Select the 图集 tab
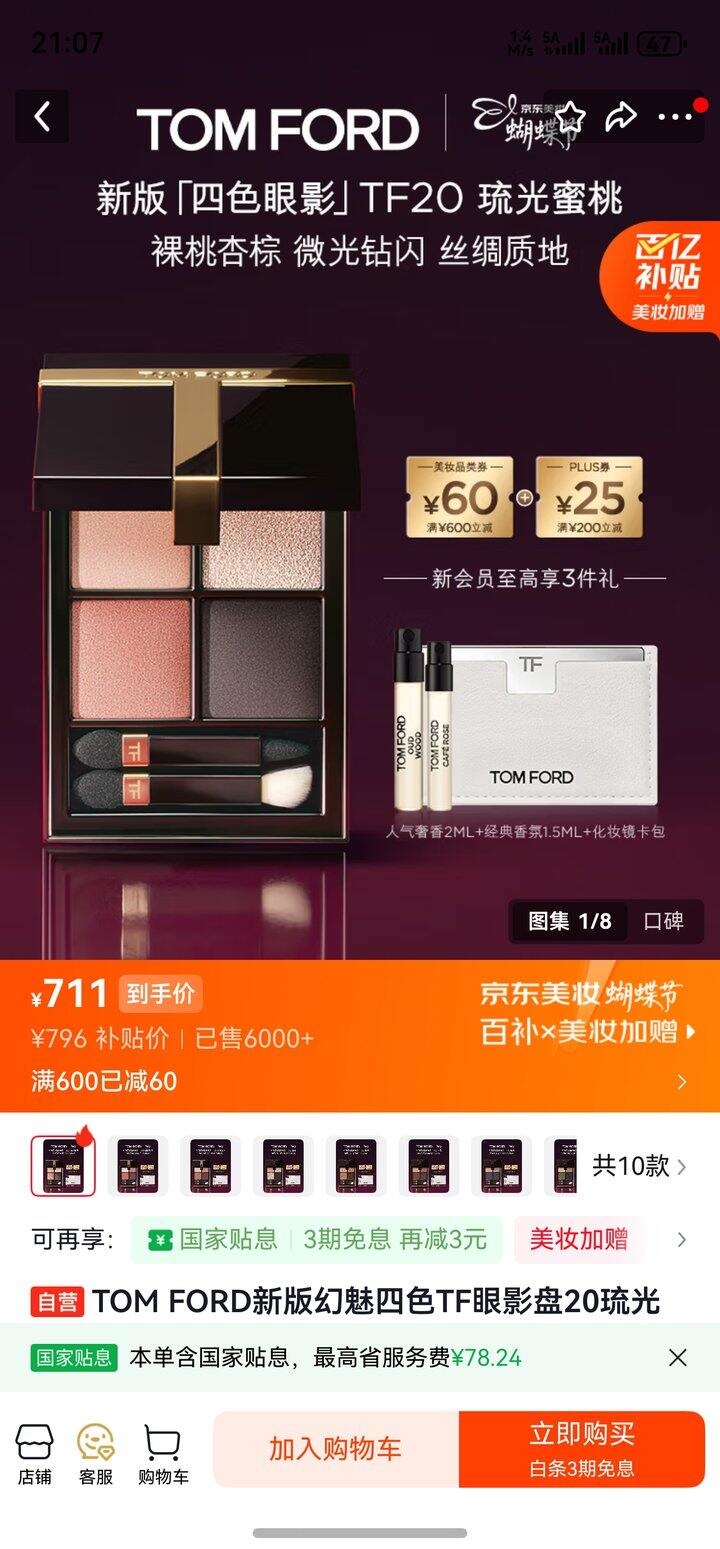The height and width of the screenshot is (1549, 720). (569, 921)
